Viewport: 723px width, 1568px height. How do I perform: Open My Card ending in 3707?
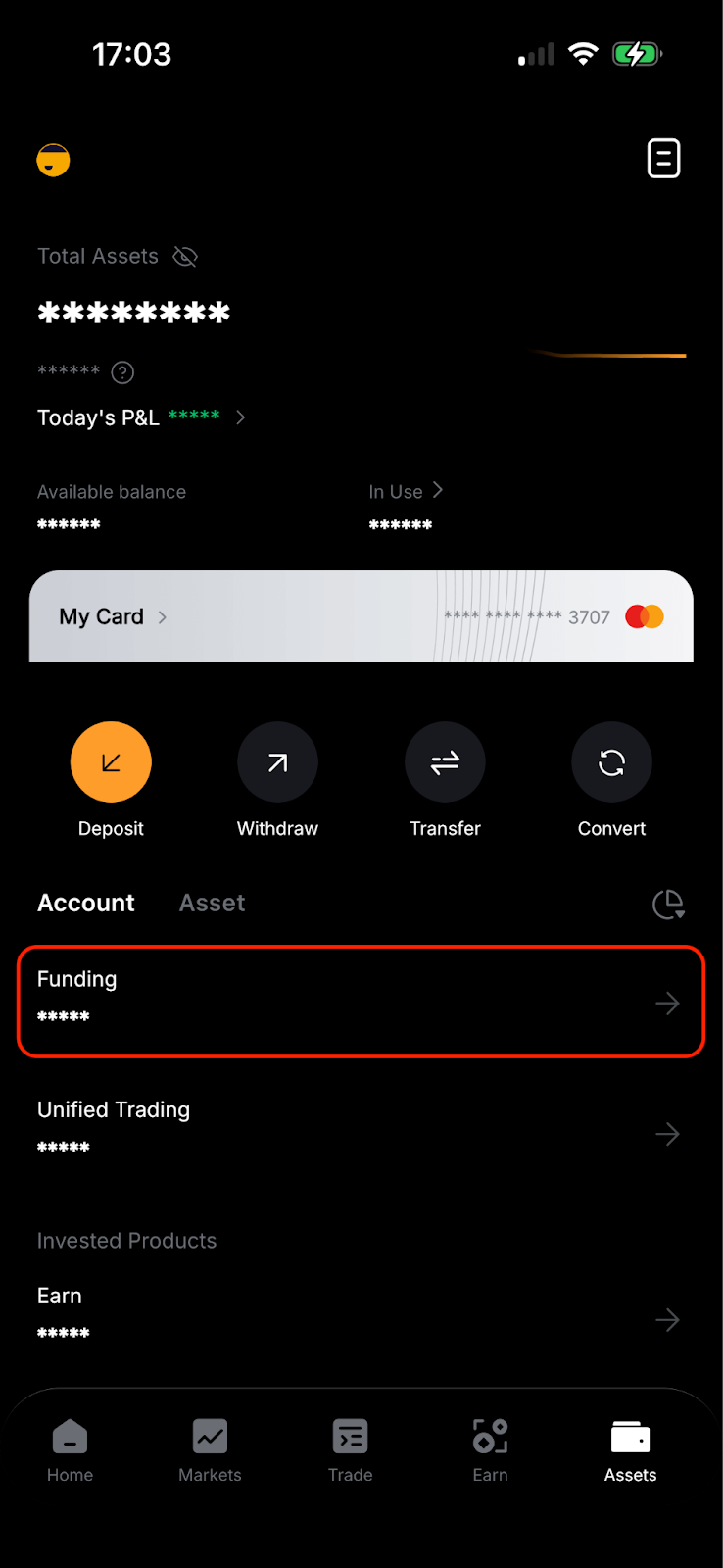(361, 616)
